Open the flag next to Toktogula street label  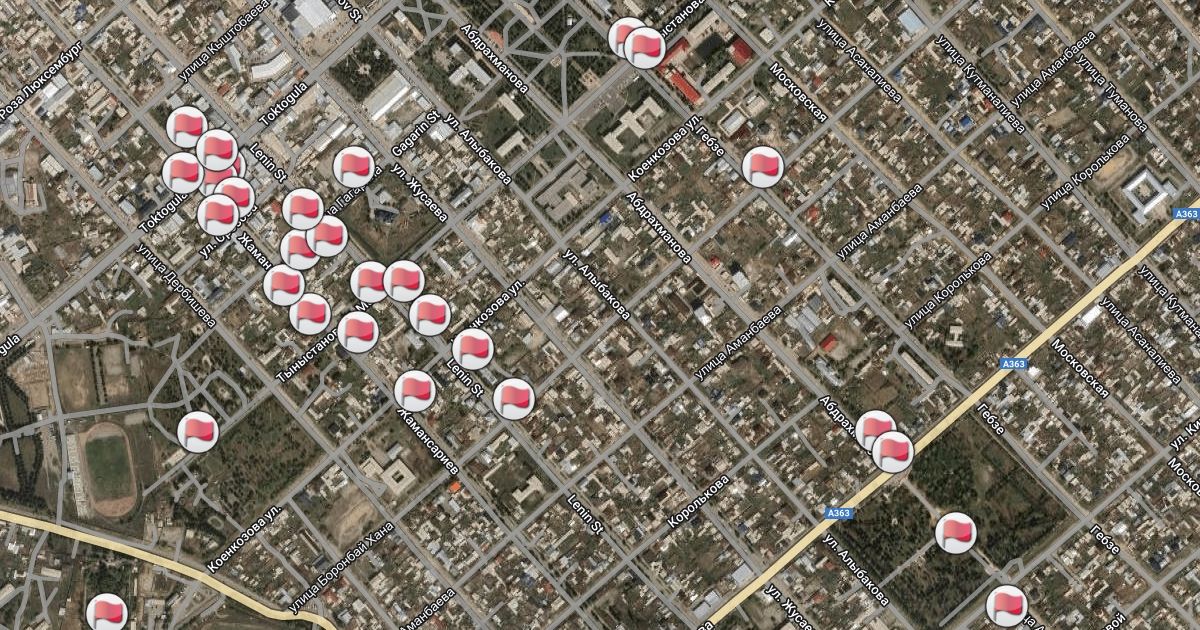182,172
